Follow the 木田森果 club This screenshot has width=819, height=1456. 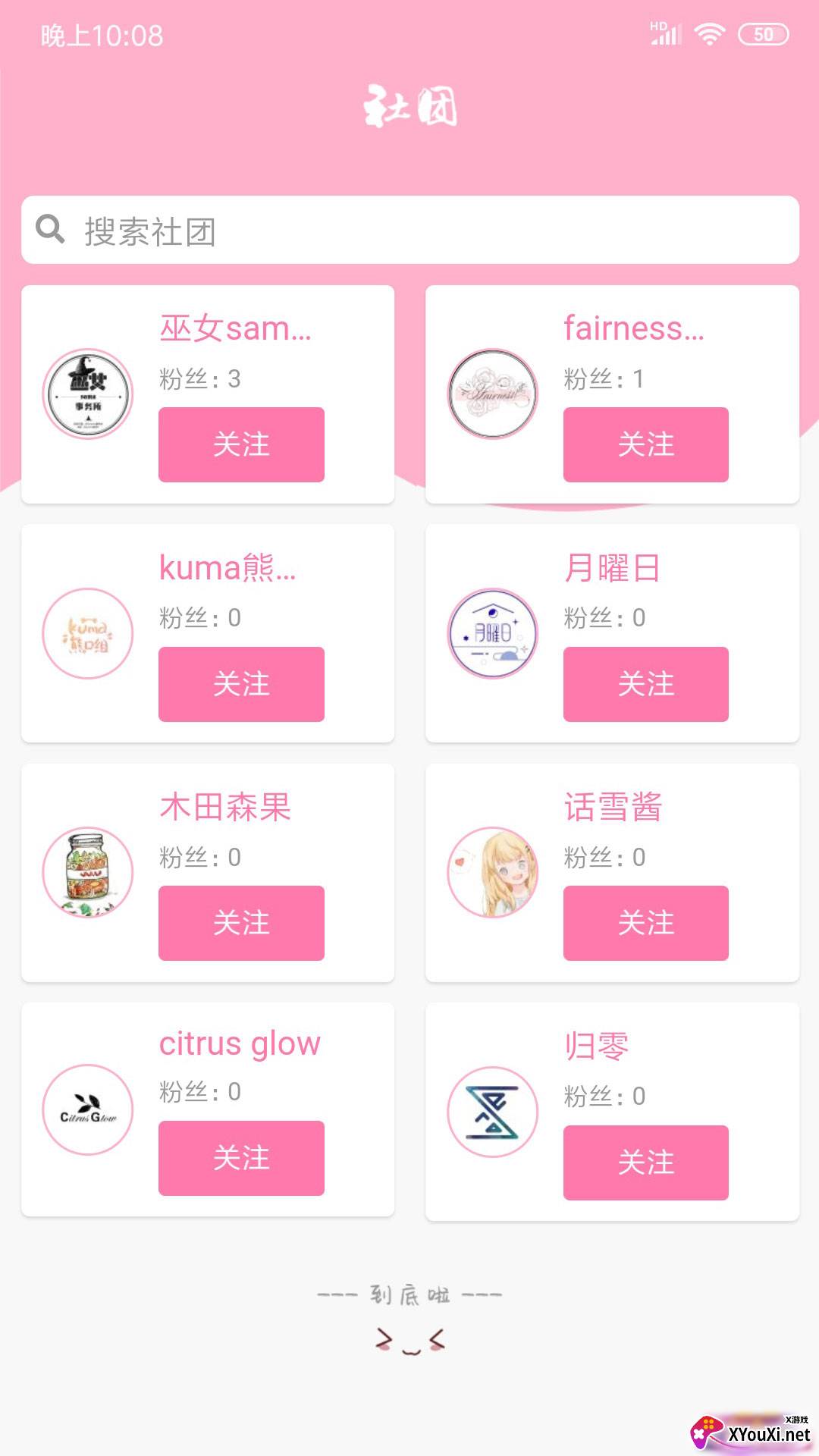[x=240, y=923]
